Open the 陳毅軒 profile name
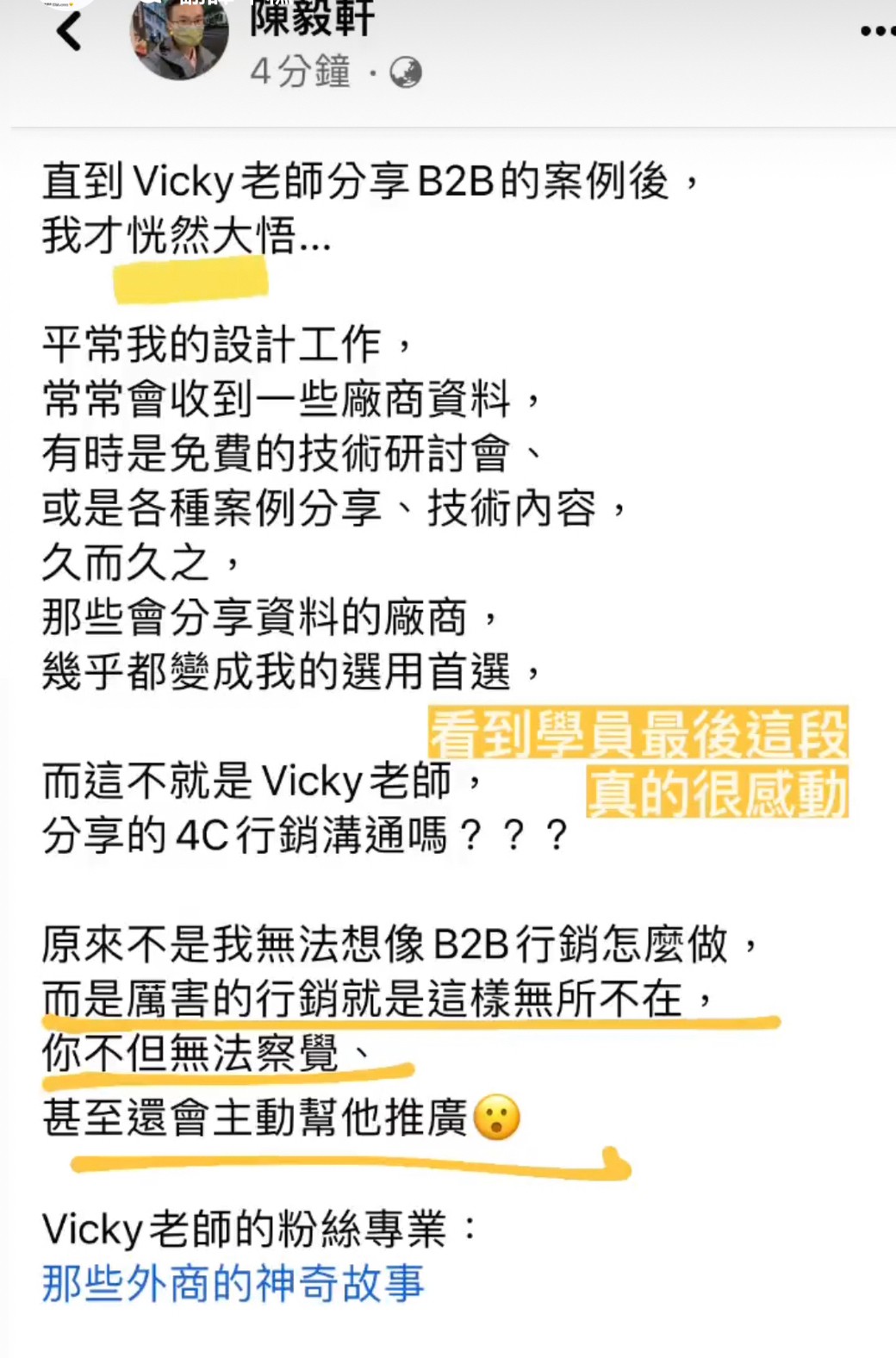The width and height of the screenshot is (896, 1358). (312, 19)
